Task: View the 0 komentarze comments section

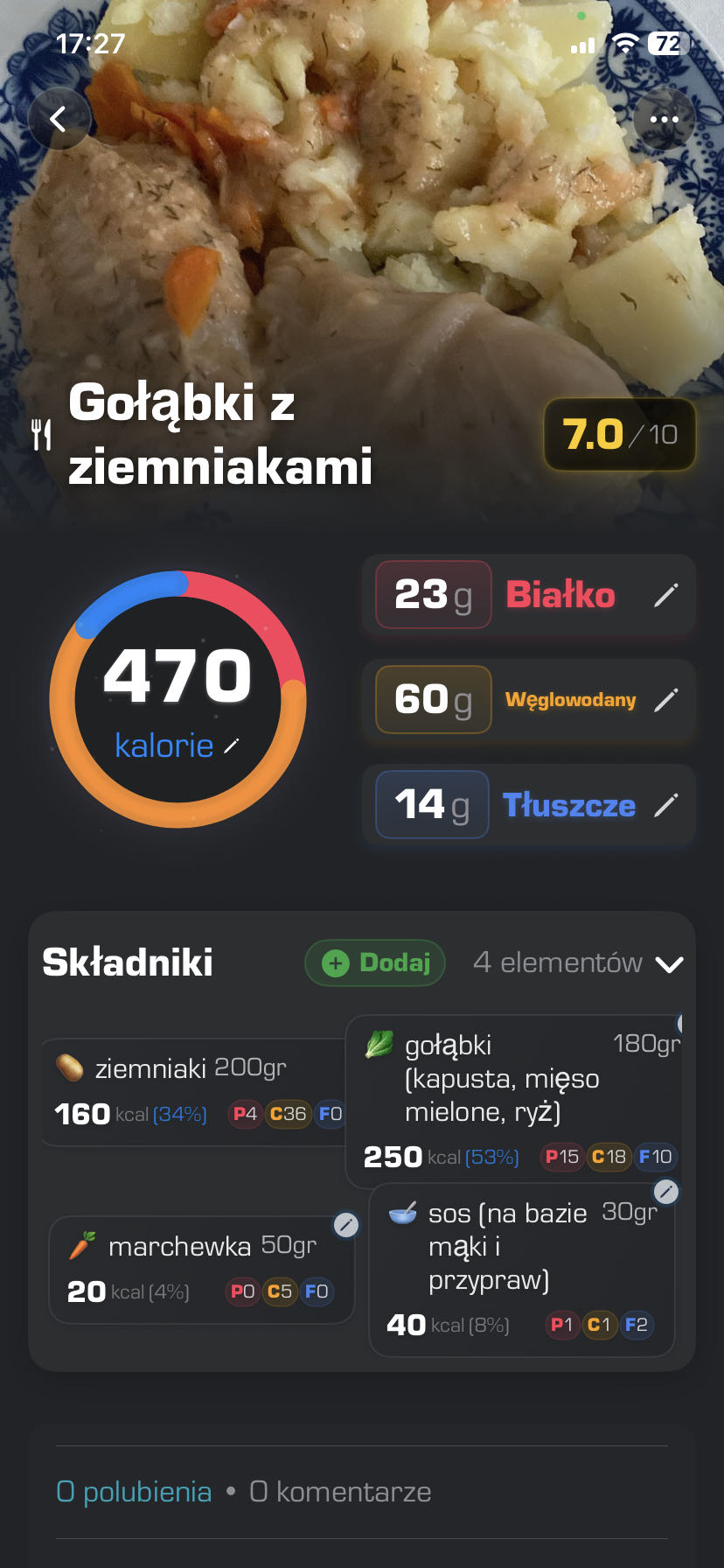Action: tap(340, 1491)
